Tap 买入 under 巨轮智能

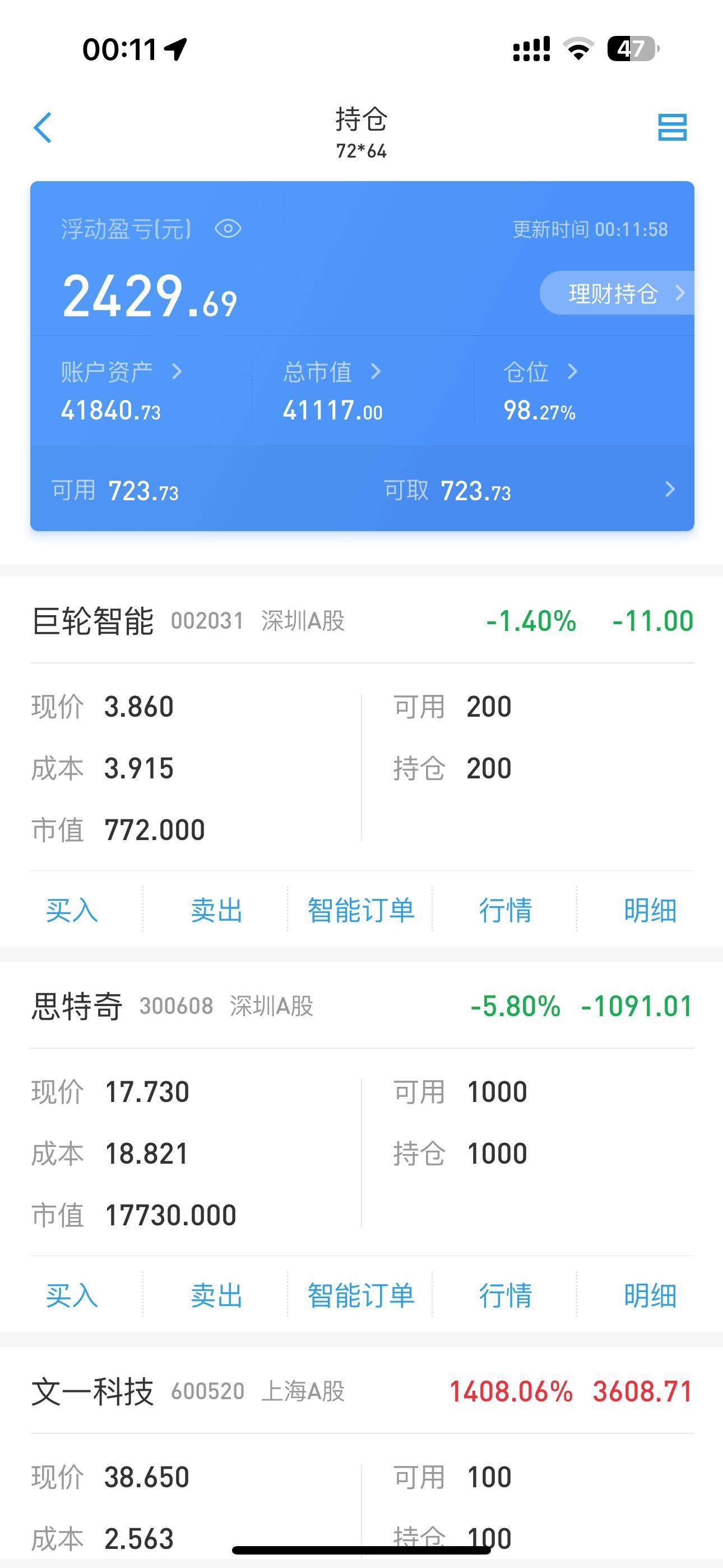(72, 911)
